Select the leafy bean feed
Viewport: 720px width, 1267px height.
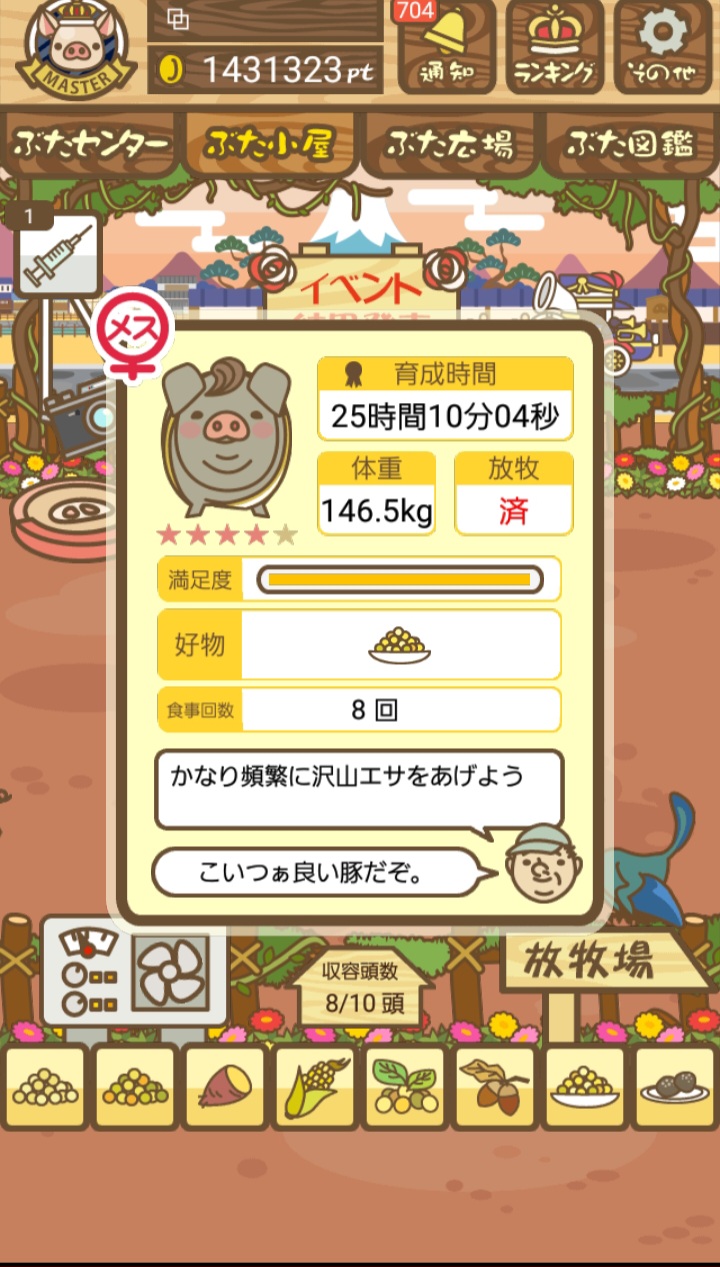(405, 1087)
